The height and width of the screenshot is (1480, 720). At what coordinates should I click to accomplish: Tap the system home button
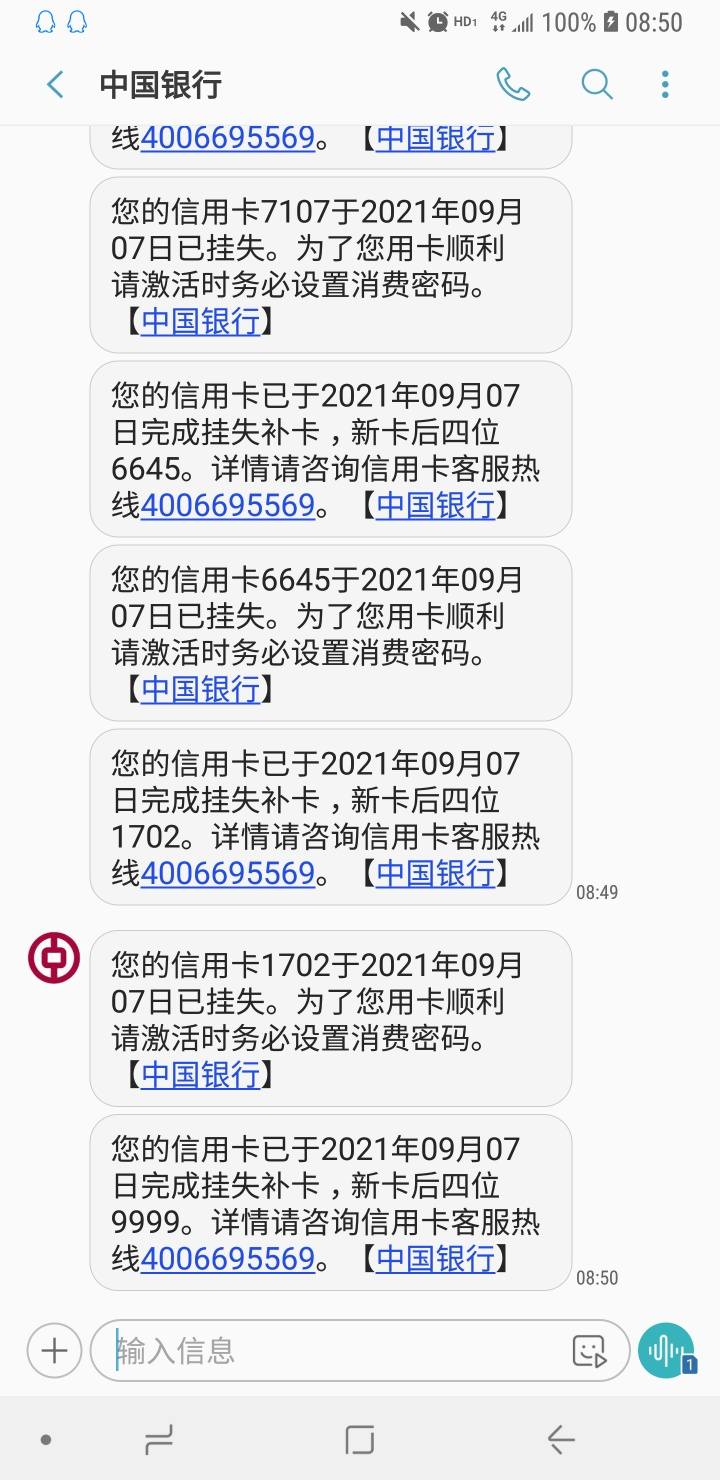coord(360,1440)
